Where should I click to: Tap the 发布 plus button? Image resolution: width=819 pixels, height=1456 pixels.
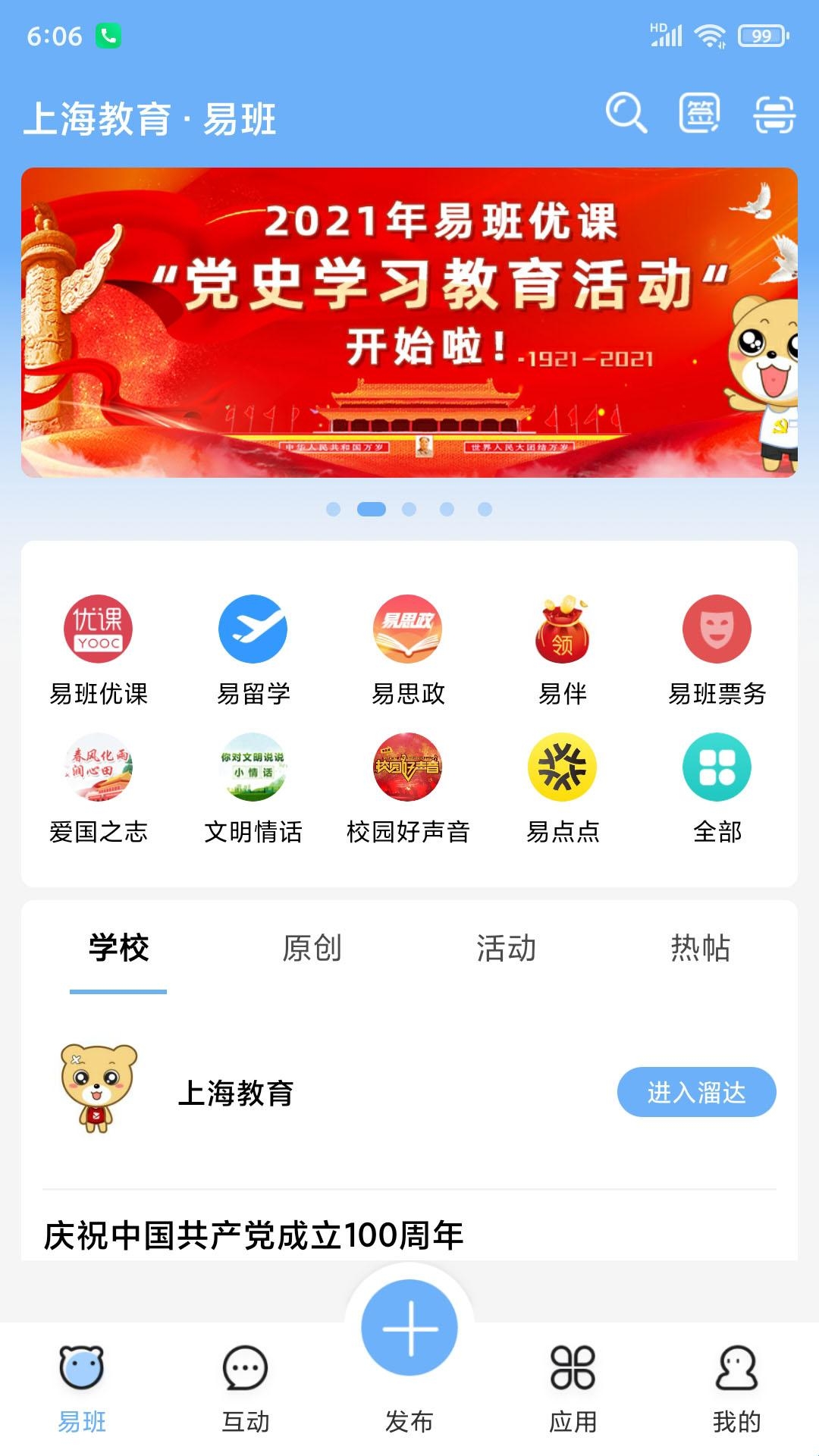(x=409, y=1329)
